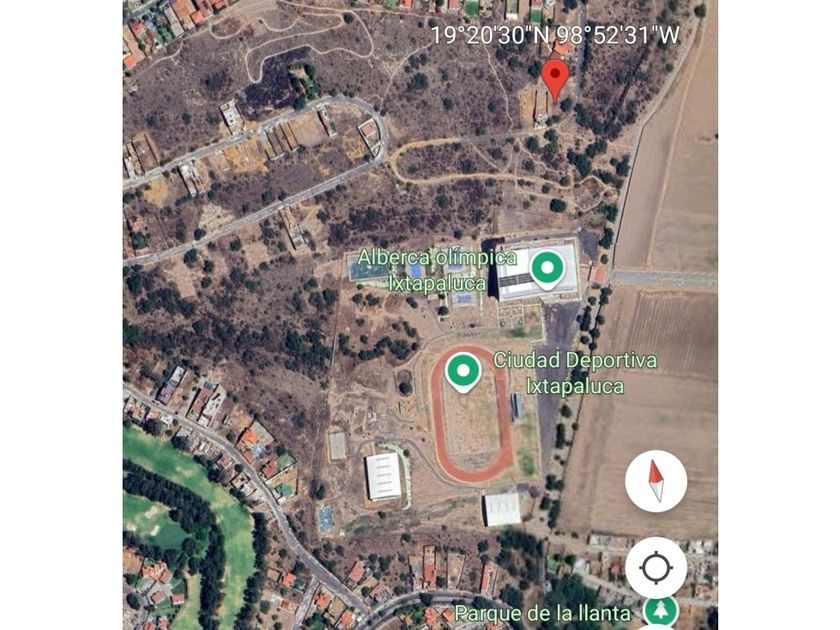Open the Alberca olímpica Ixtapaluca place marker

point(546,268)
